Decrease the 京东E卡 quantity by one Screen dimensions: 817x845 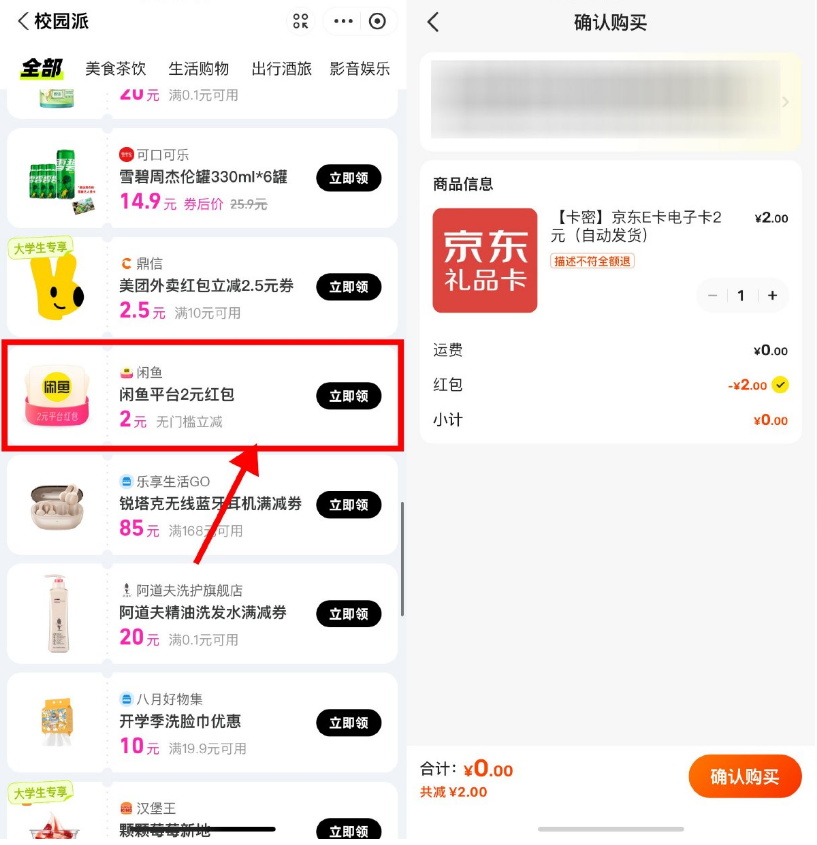pyautogui.click(x=712, y=296)
